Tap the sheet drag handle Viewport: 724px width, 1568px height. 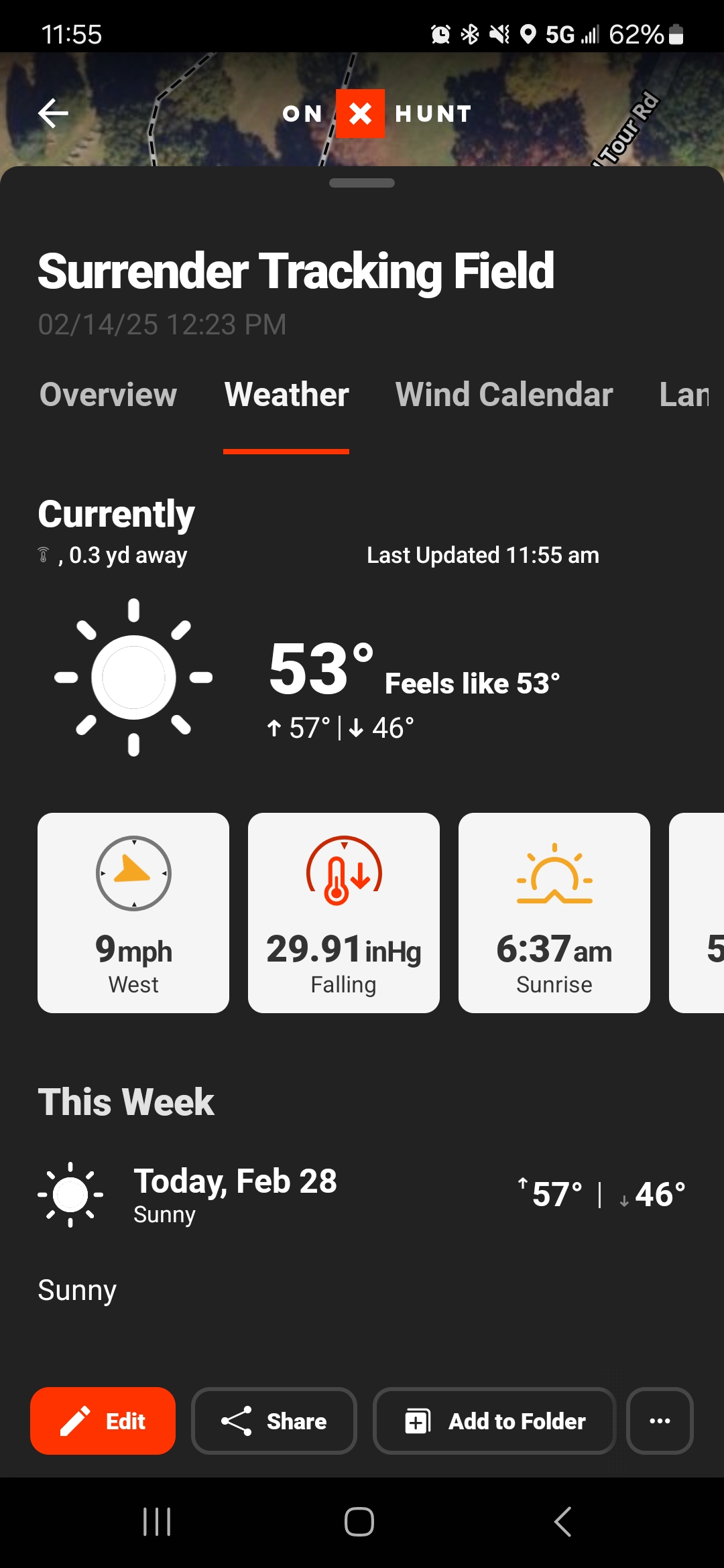point(362,183)
